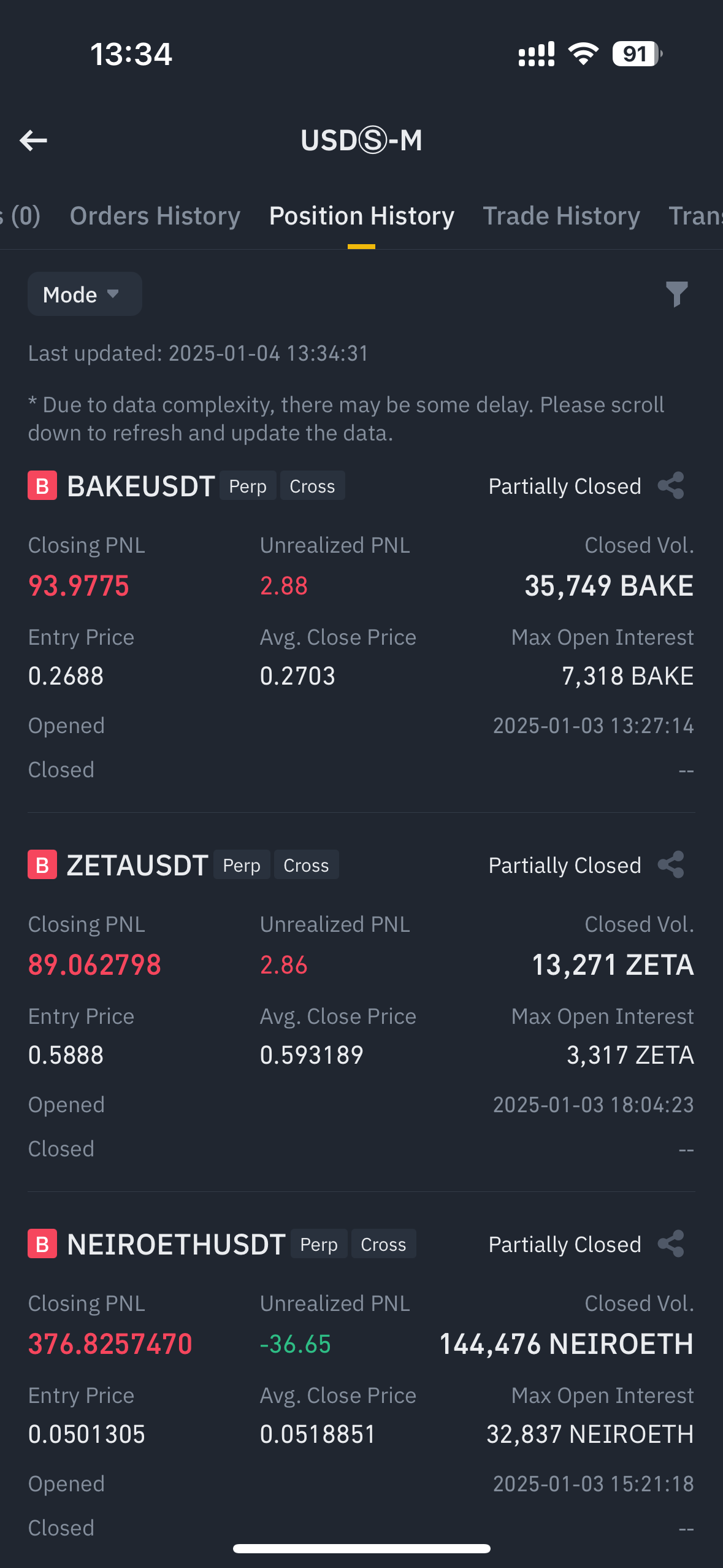Navigate back using the arrow icon
Viewport: 723px width, 1568px height.
34,140
